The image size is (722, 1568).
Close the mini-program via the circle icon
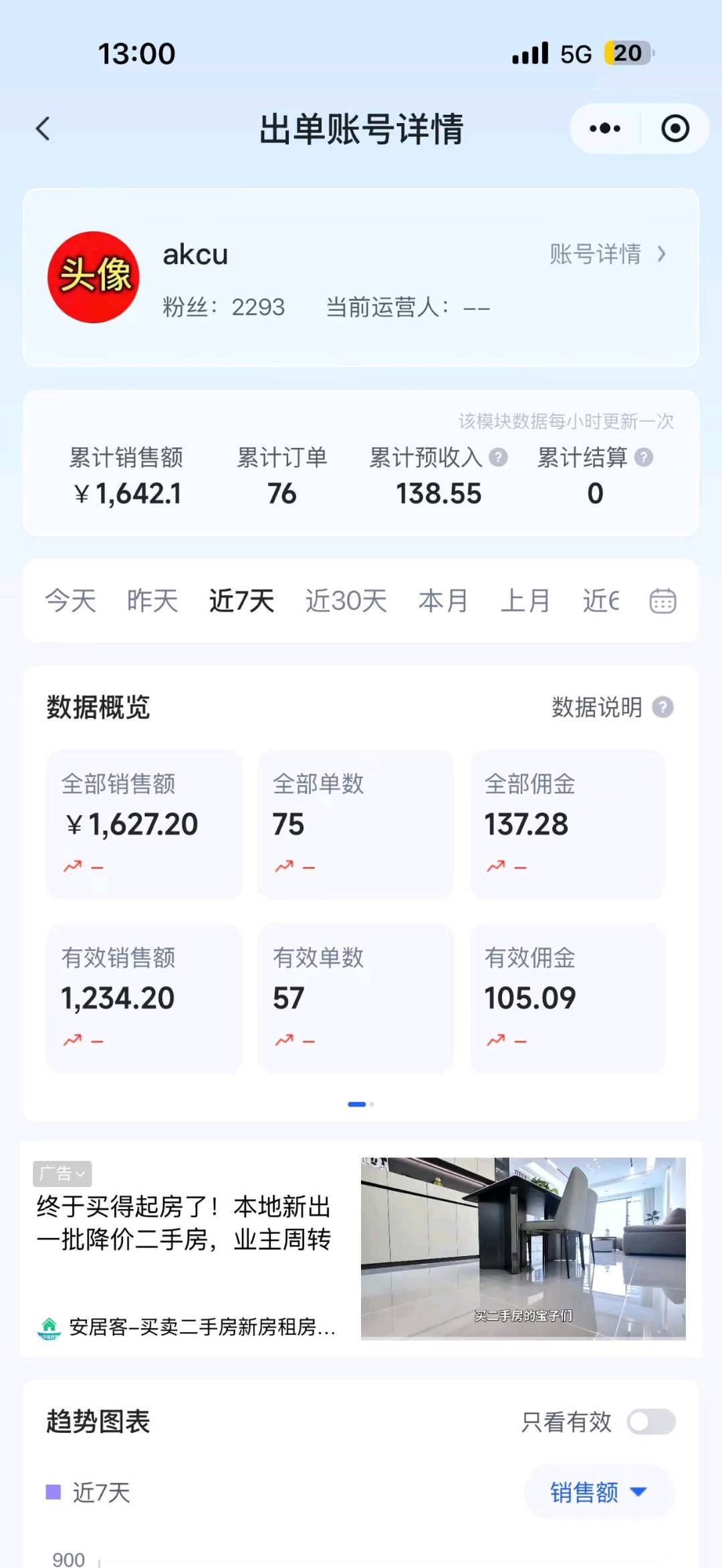(x=675, y=128)
